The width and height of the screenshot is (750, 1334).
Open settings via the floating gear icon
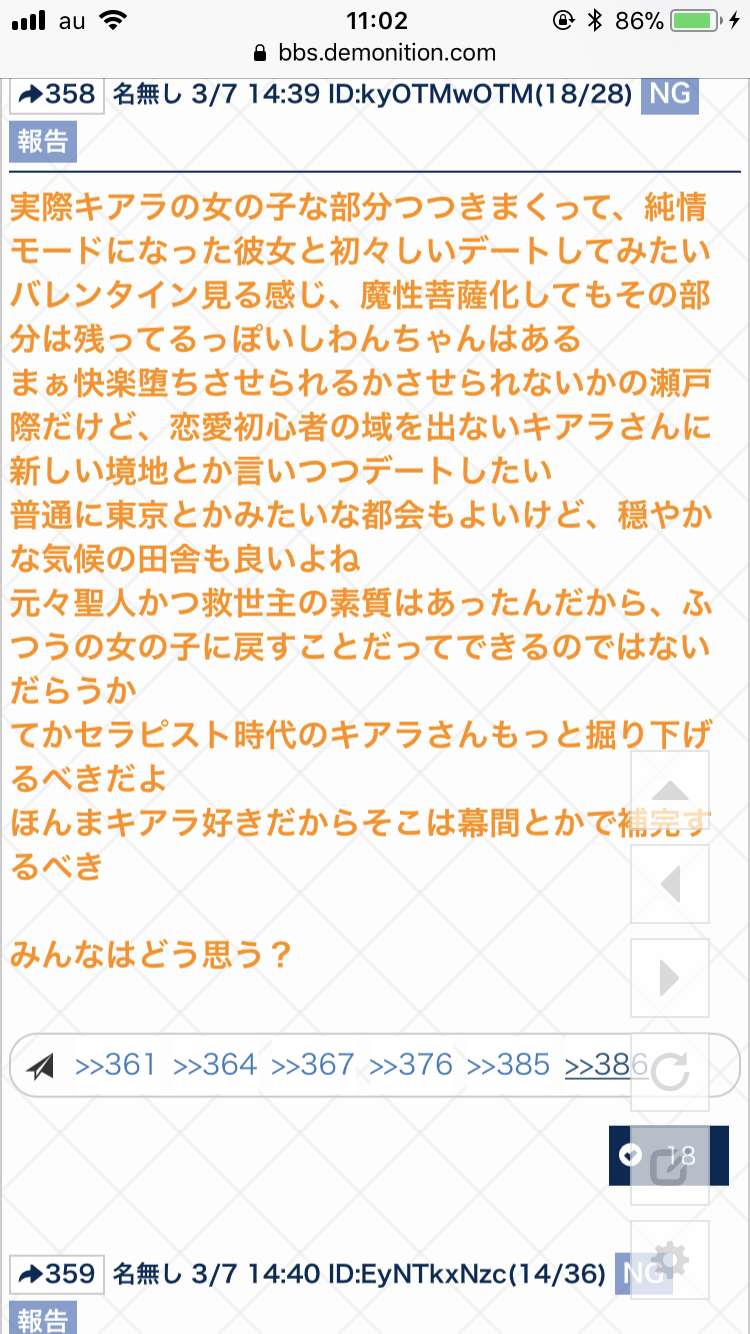pos(669,1261)
